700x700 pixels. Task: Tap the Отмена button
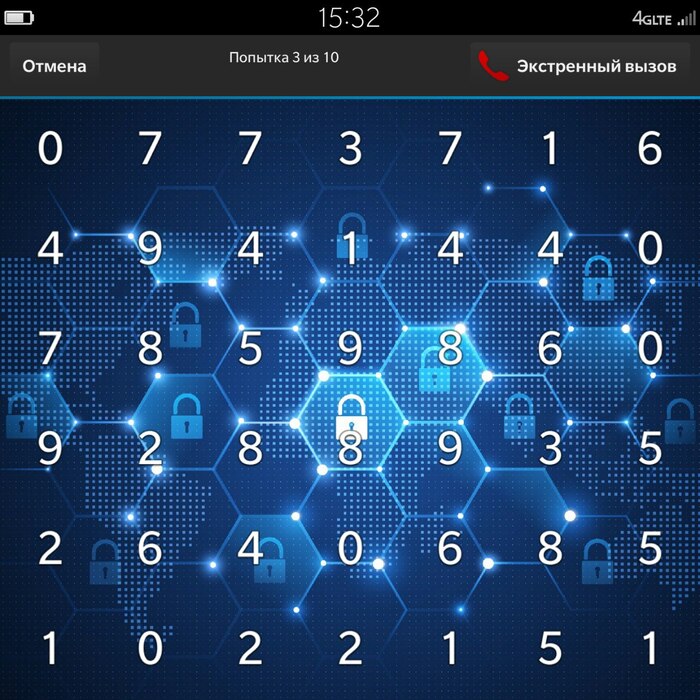(x=55, y=66)
